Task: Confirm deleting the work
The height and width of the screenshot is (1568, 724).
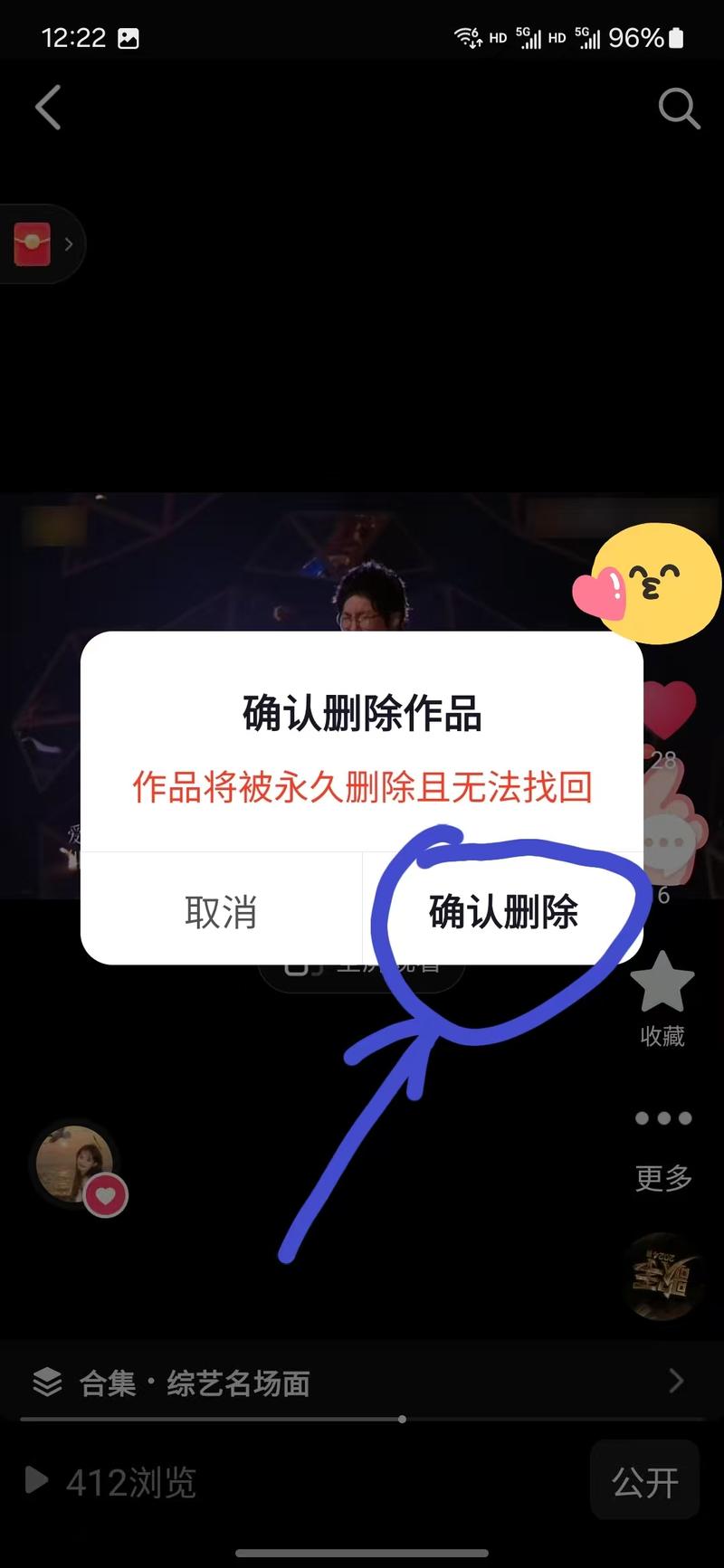Action: (503, 910)
